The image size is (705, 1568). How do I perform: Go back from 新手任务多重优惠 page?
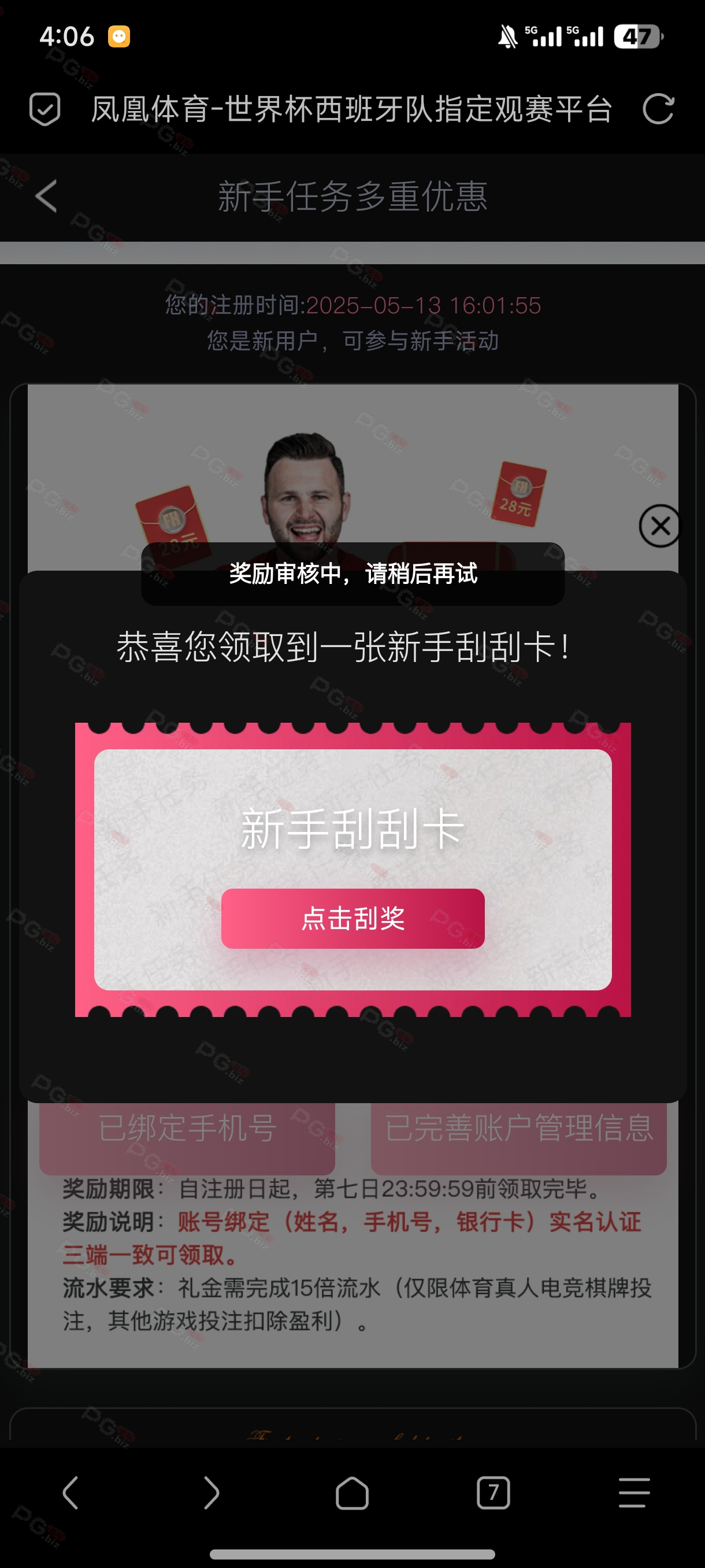coord(46,196)
